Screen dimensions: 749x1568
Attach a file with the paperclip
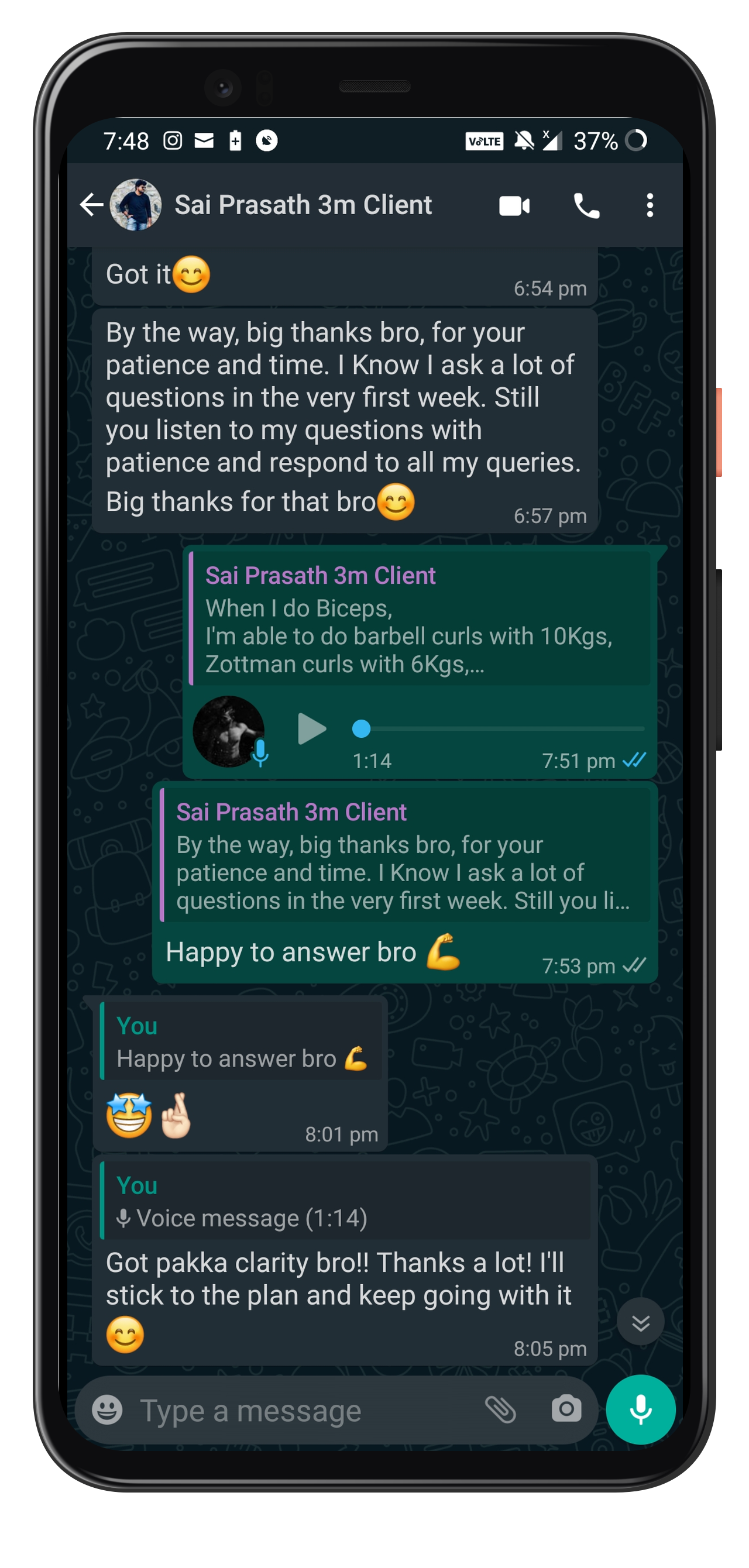click(500, 1410)
